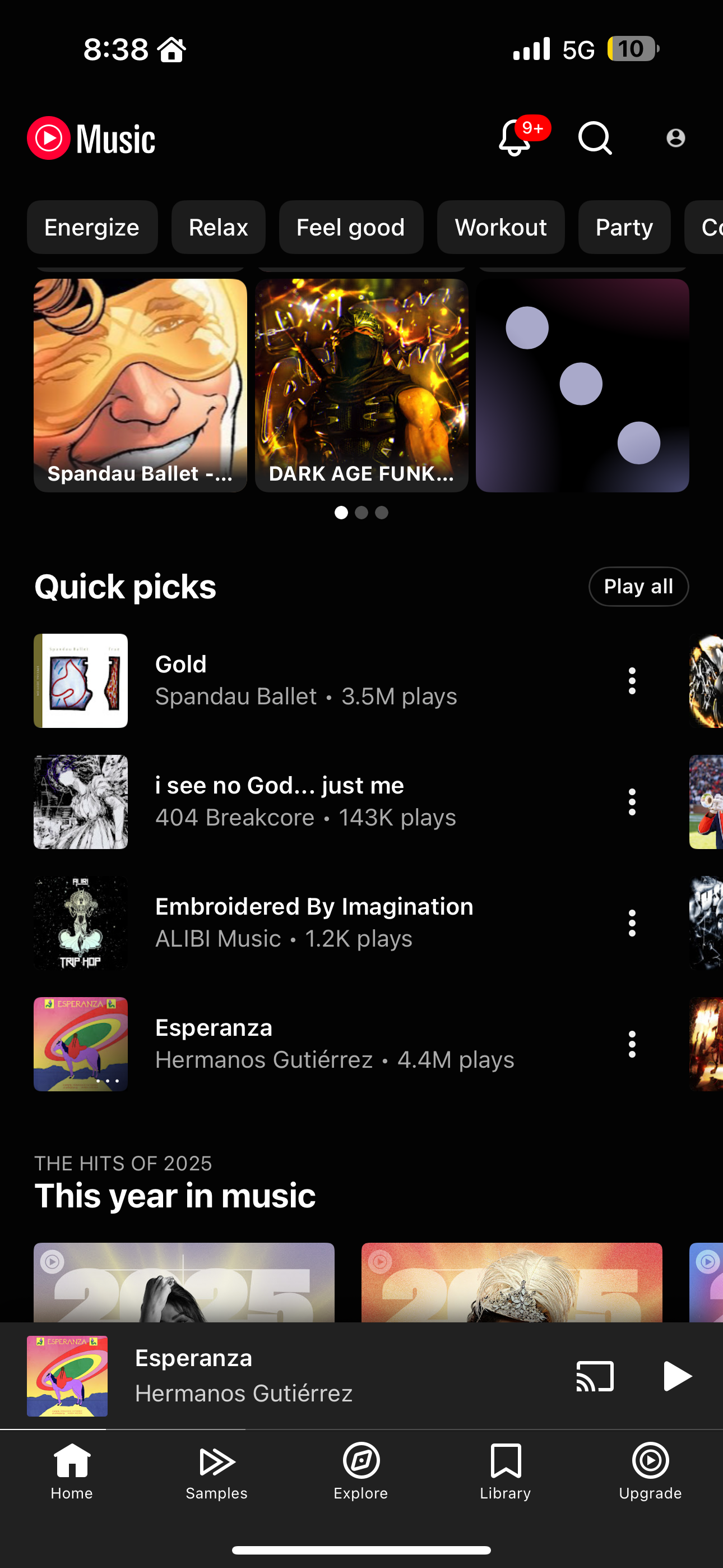The width and height of the screenshot is (723, 1568).
Task: Select the Party chip
Action: [624, 227]
